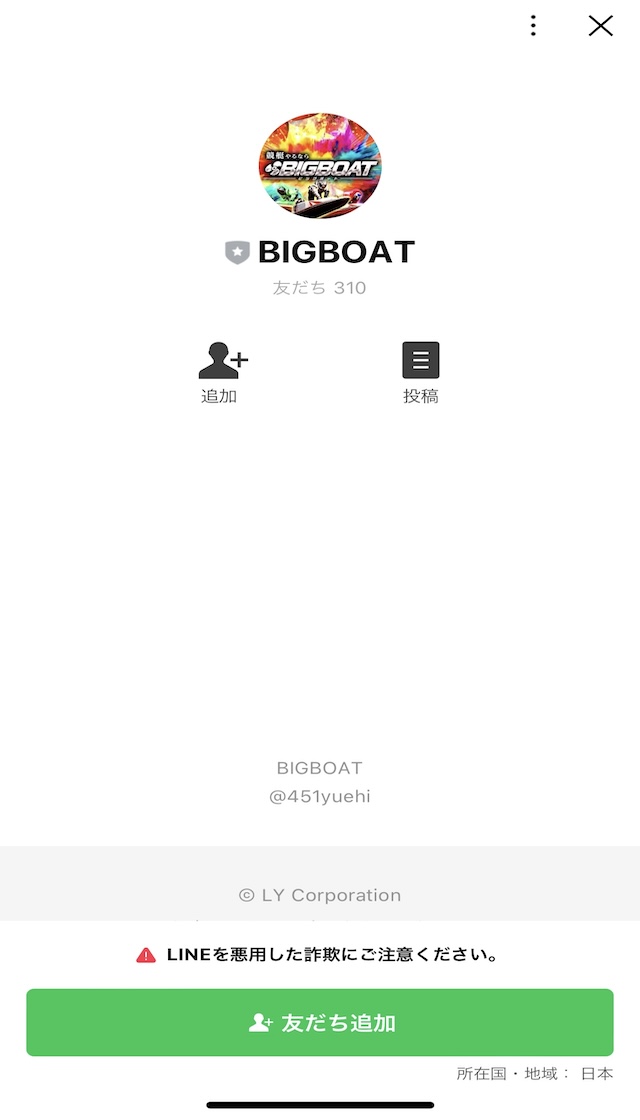Tap the 追加 add friend icon
Screen dimensions: 640x1120
click(223, 361)
